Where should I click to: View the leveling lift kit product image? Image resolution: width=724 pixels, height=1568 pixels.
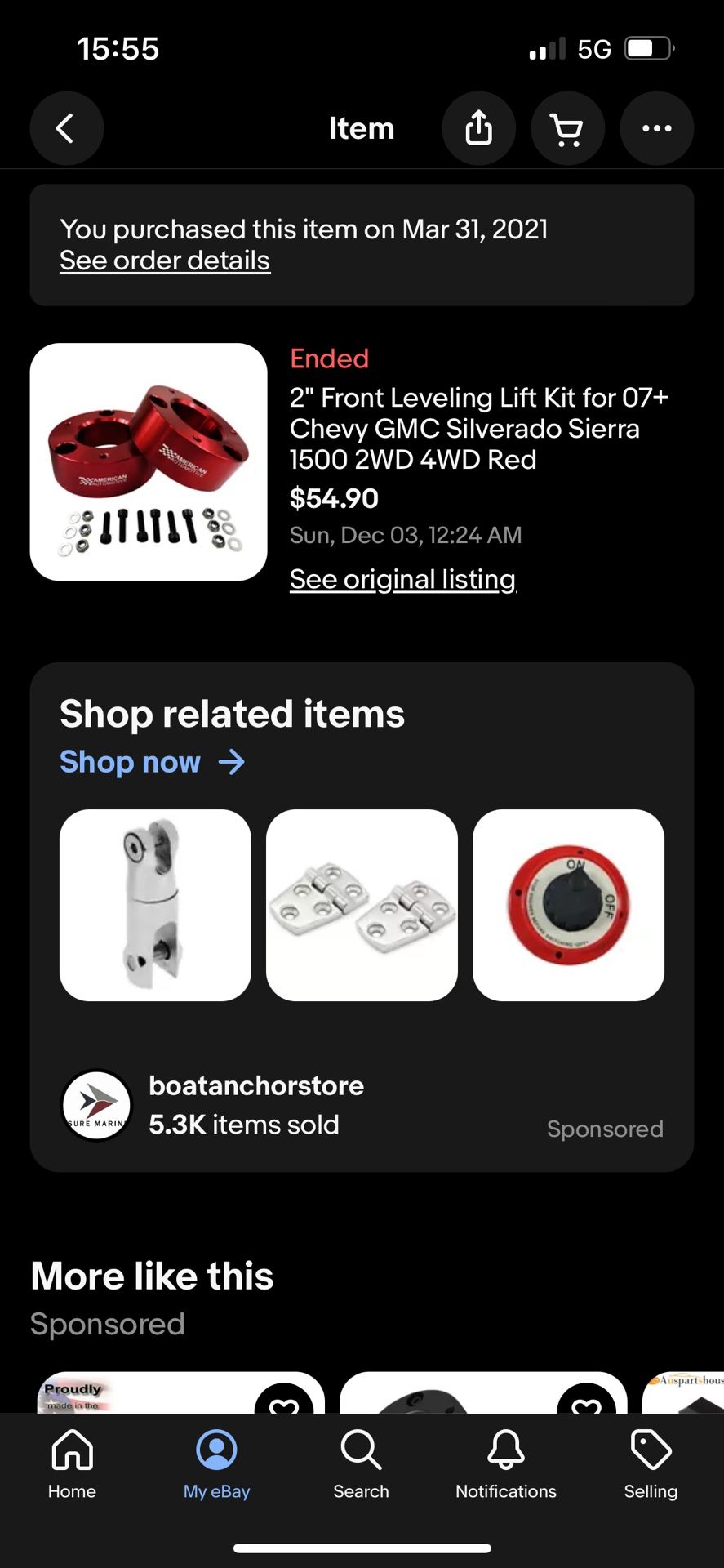click(149, 461)
